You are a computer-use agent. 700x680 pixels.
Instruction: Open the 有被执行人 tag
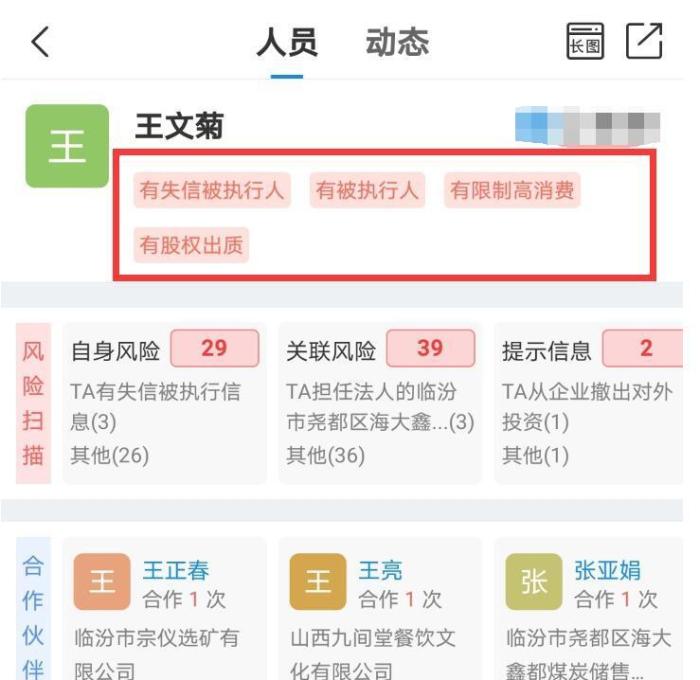(x=367, y=190)
